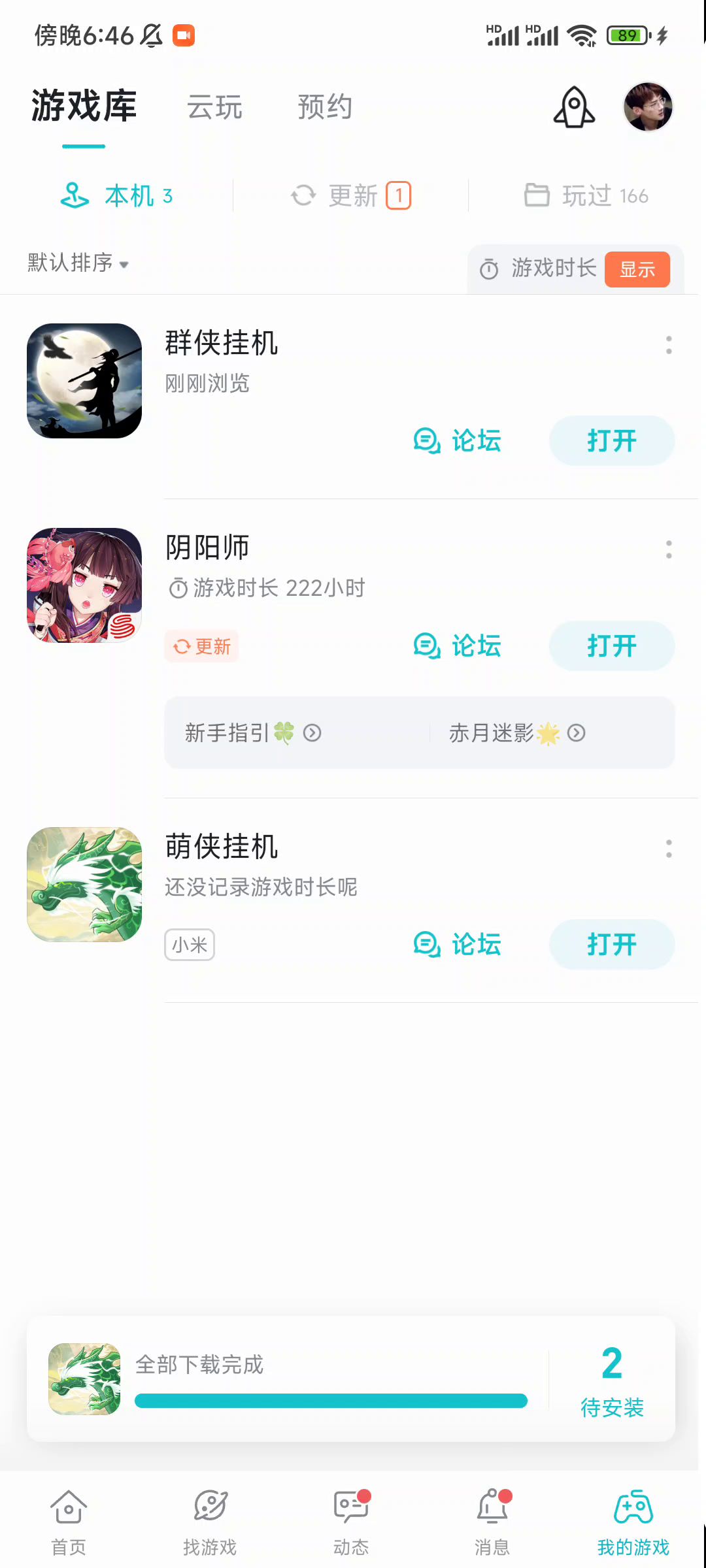Viewport: 706px width, 1568px height.
Task: Update the 阴阳师 game
Action: coord(202,647)
